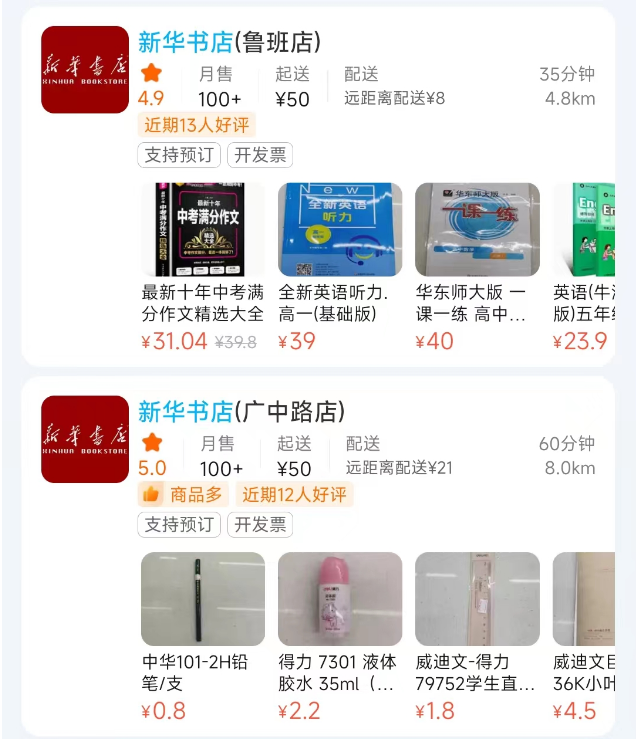
Task: Tap 广中路店 store logo
Action: pos(85,439)
